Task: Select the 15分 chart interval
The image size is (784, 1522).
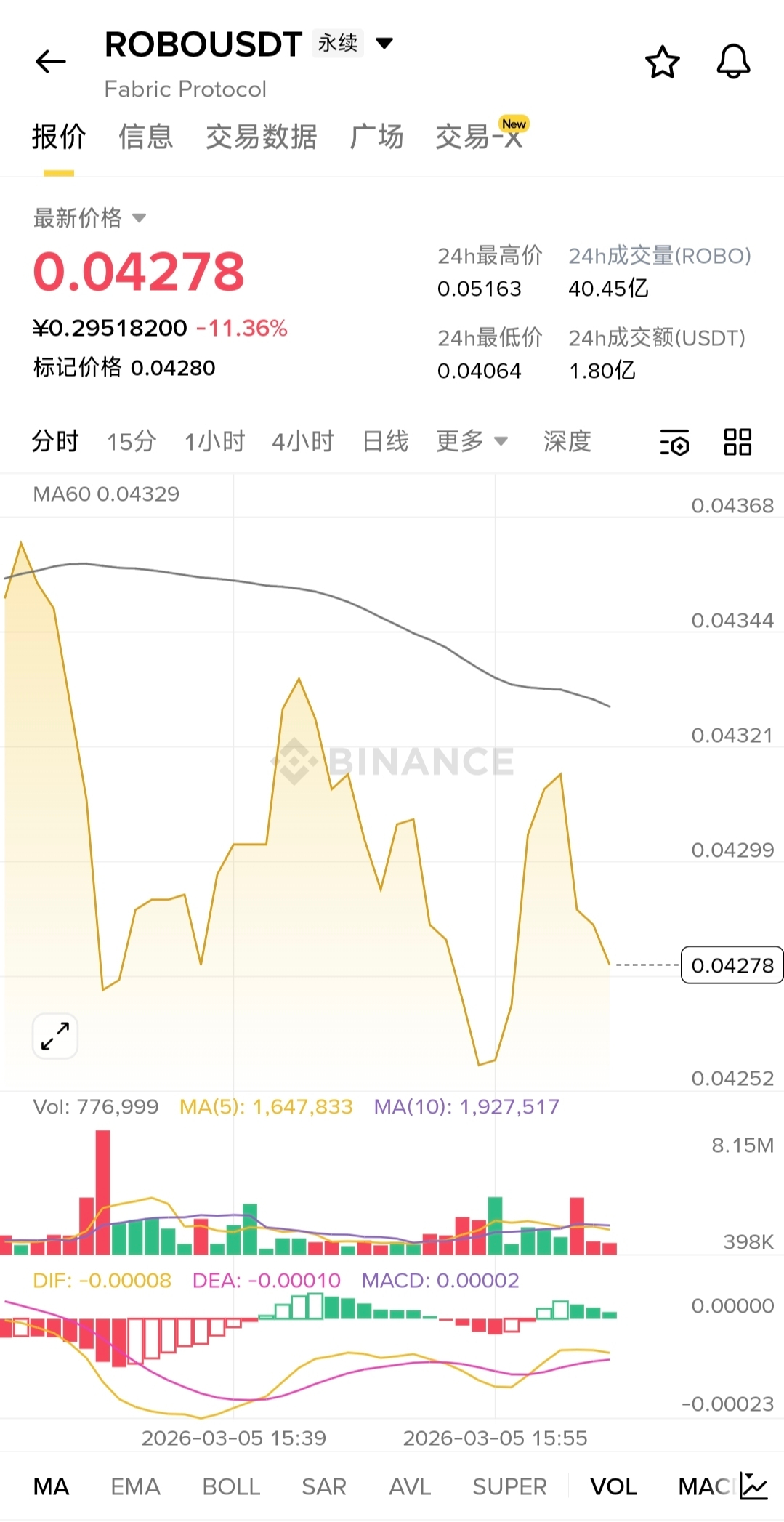Action: (x=132, y=441)
